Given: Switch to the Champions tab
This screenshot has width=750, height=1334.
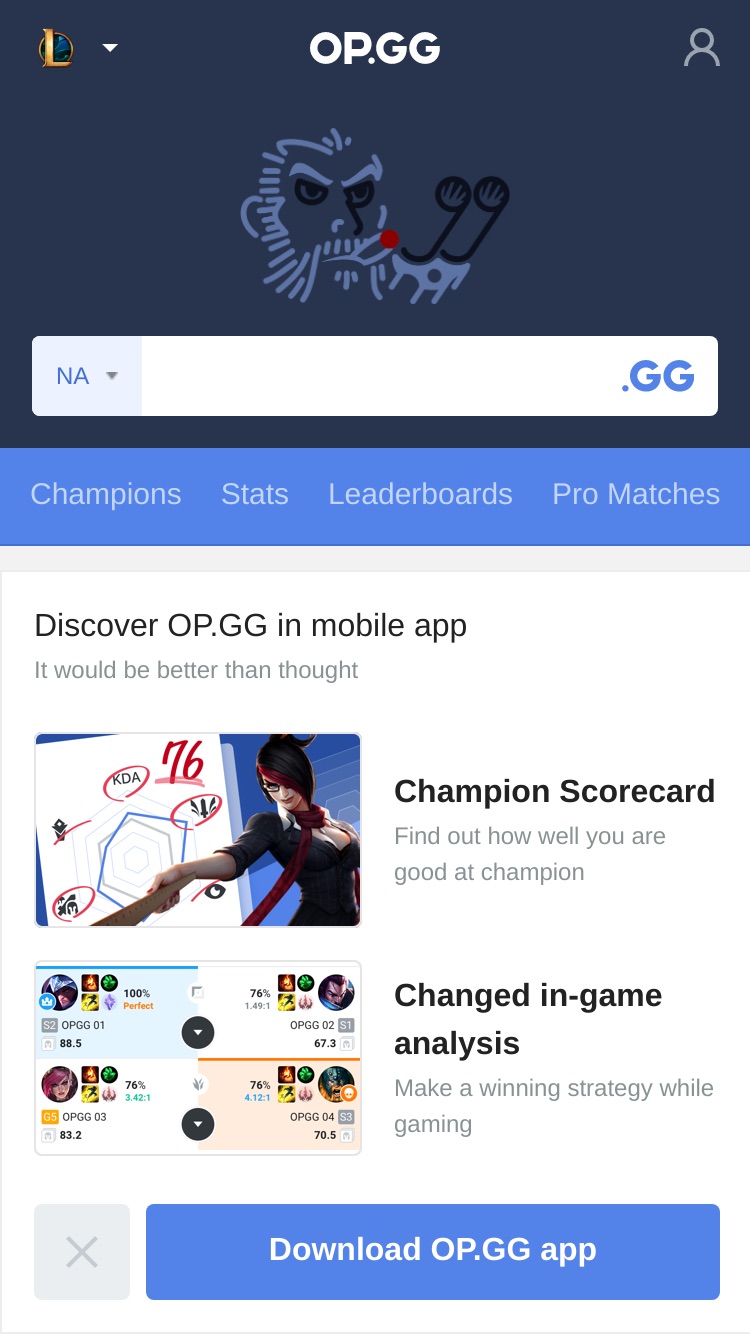Looking at the screenshot, I should point(106,494).
